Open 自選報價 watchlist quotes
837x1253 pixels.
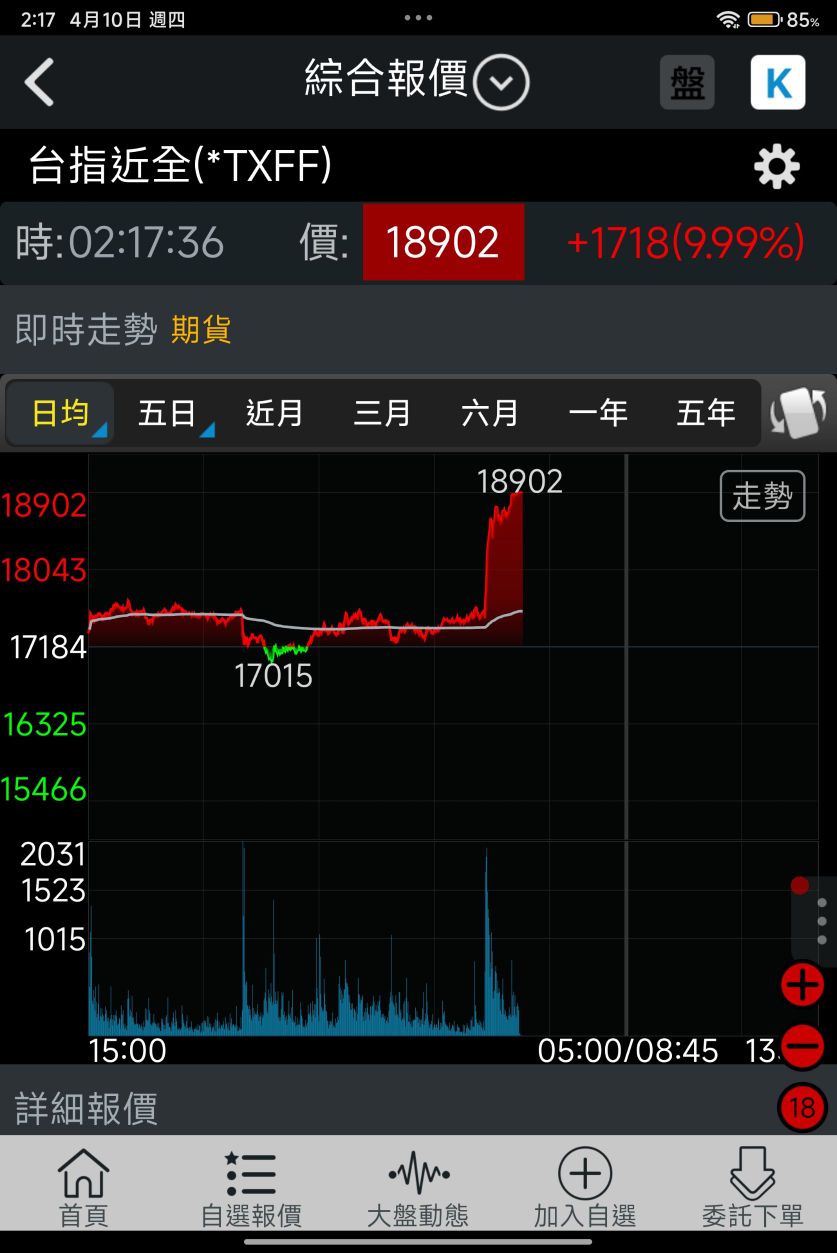(251, 1187)
